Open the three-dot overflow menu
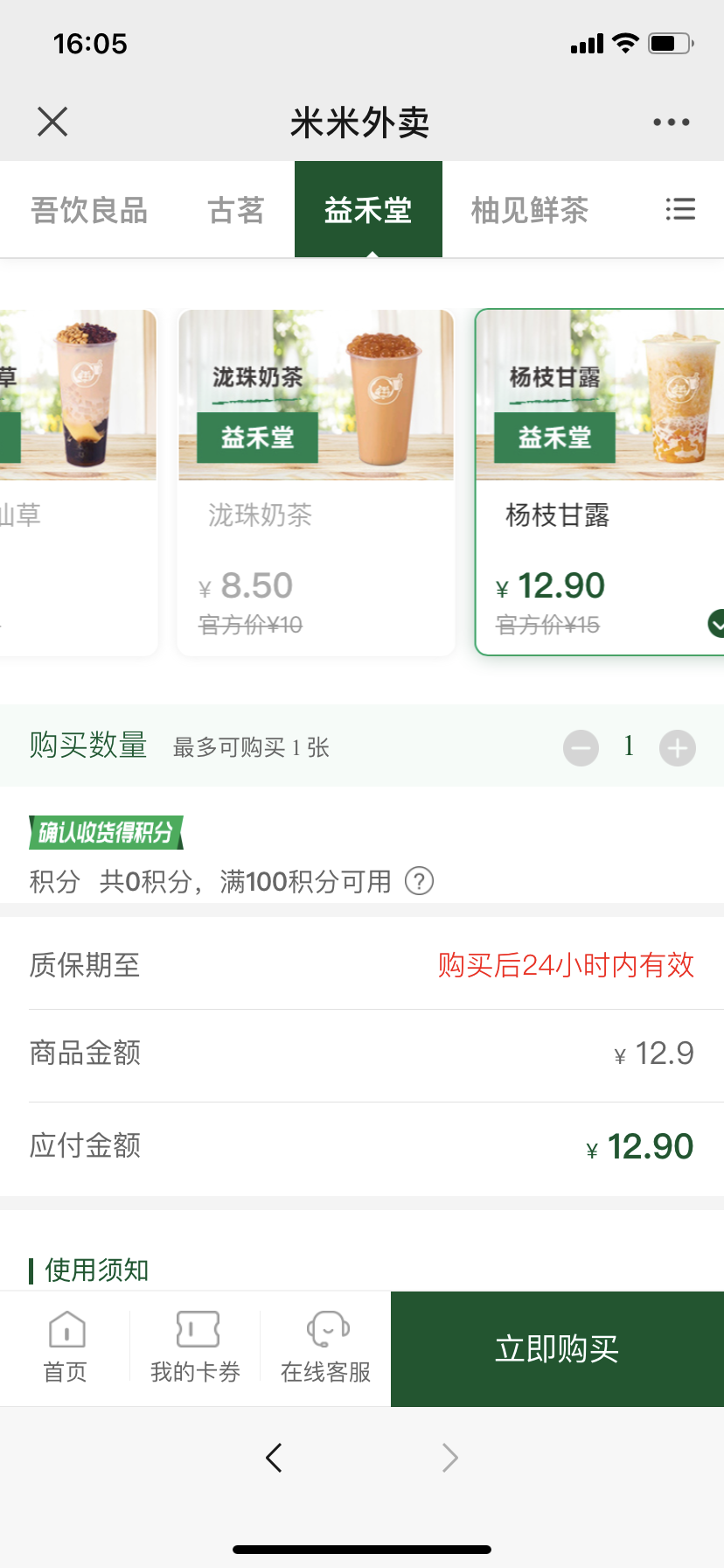 671,122
